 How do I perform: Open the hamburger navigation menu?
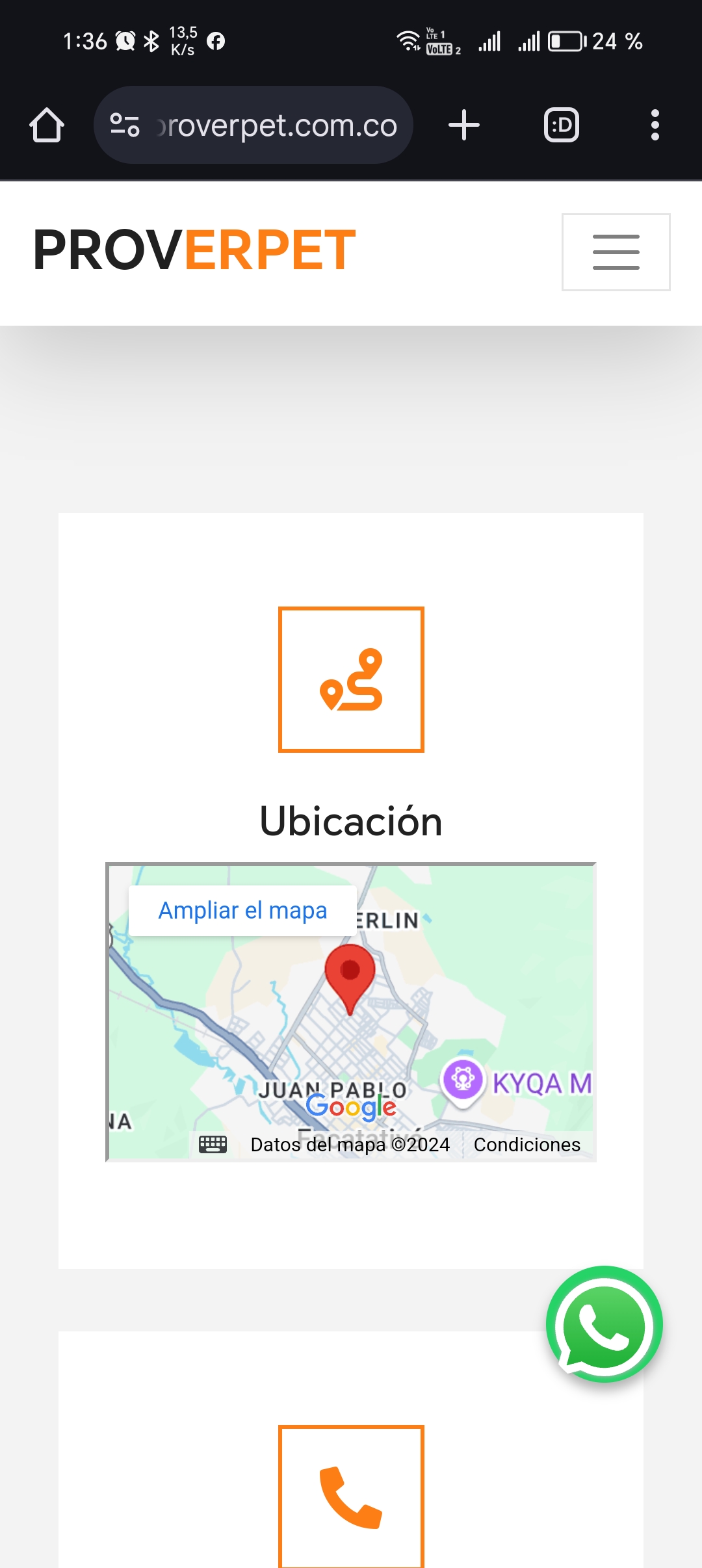click(616, 252)
